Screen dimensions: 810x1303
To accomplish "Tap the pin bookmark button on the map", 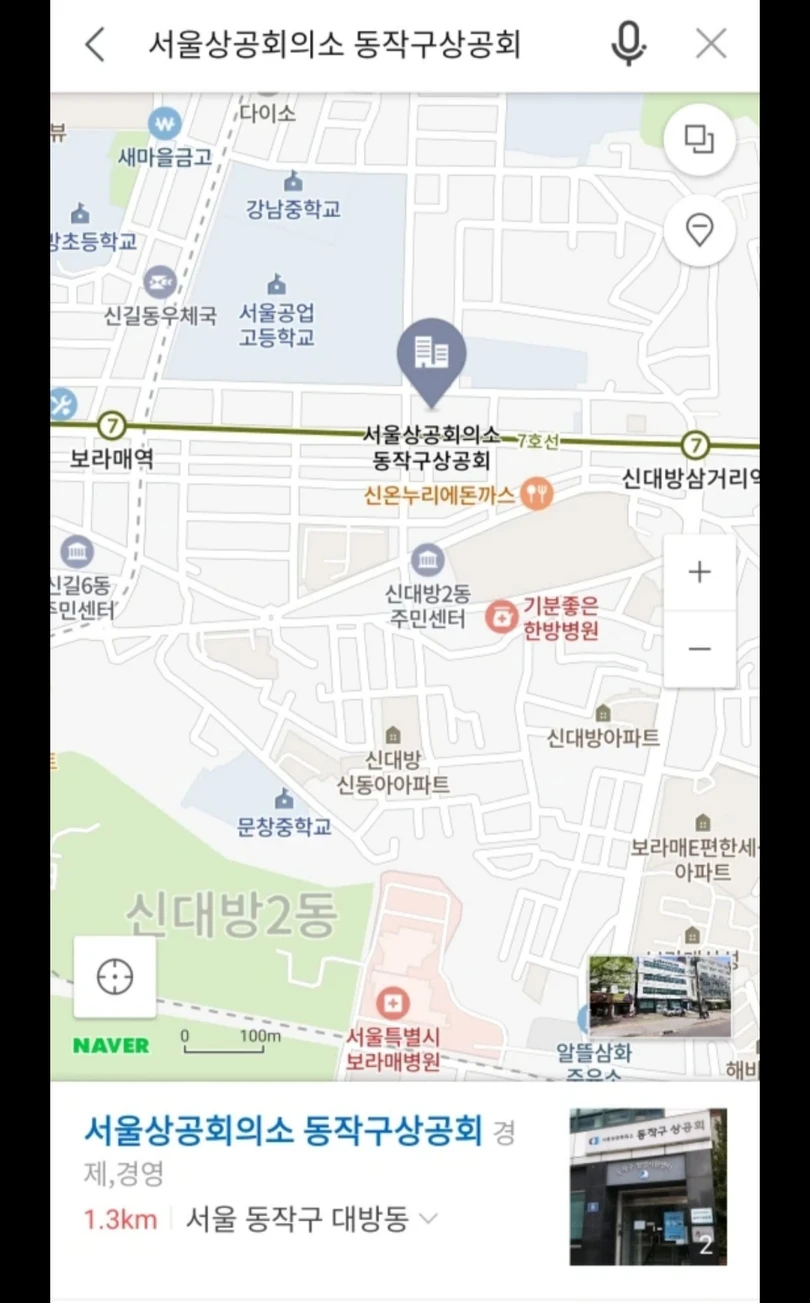I will [699, 230].
